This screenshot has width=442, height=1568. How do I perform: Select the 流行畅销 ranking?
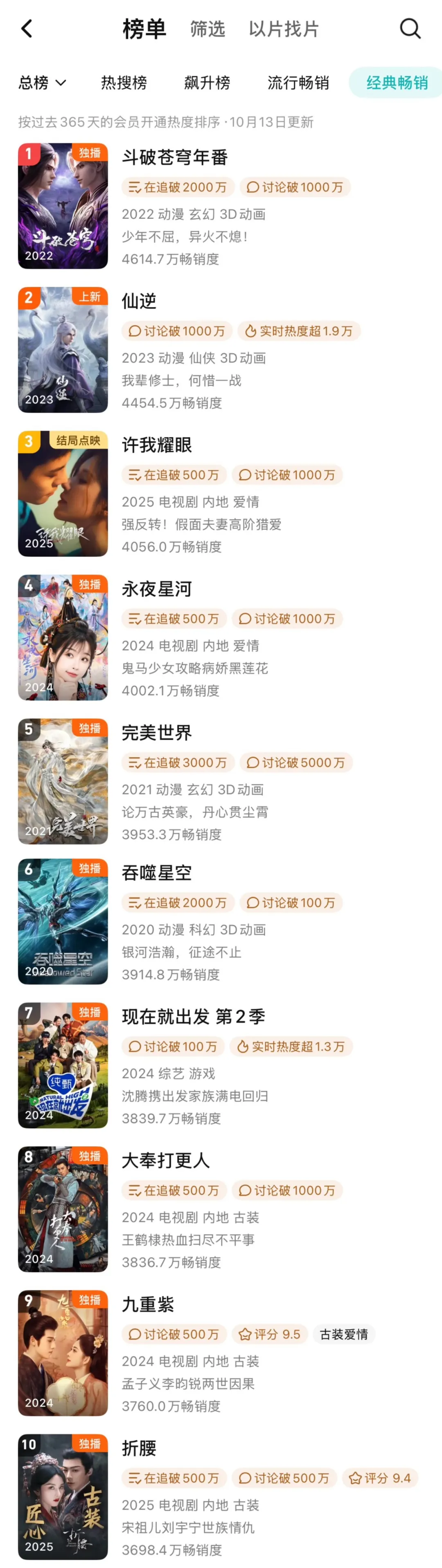point(298,83)
